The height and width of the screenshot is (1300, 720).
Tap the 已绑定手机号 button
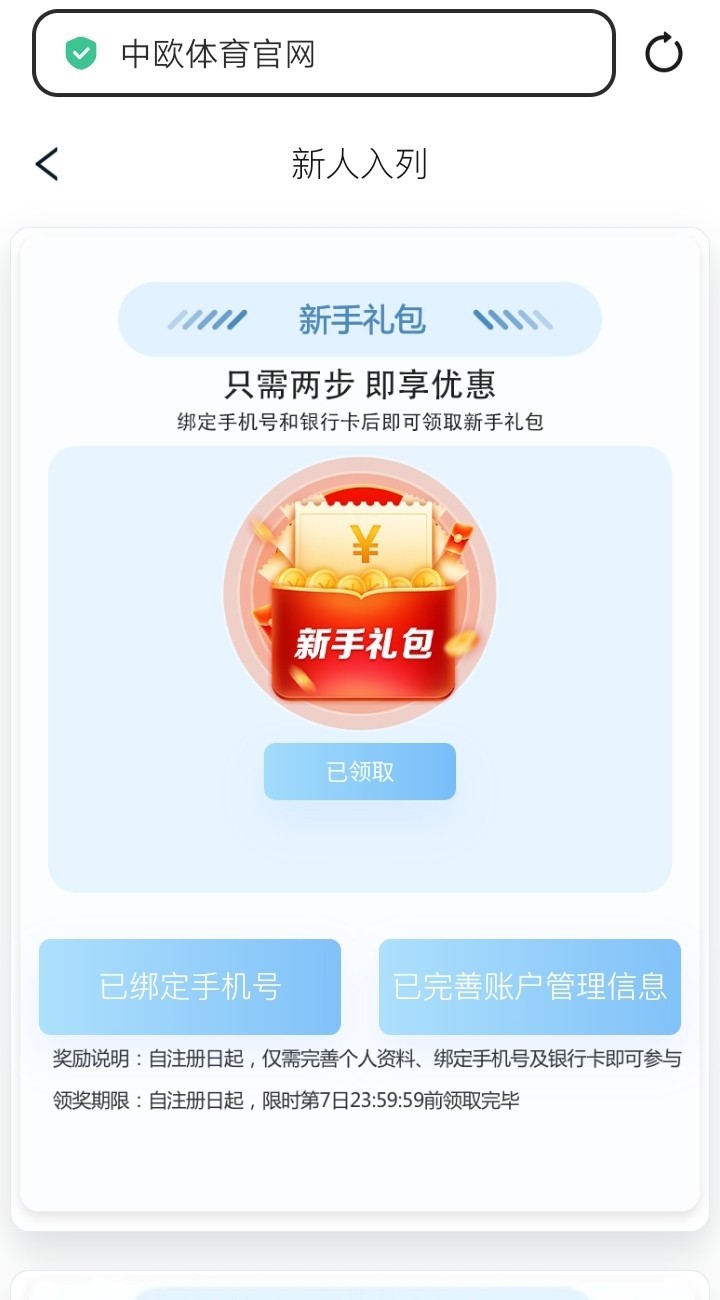click(190, 987)
